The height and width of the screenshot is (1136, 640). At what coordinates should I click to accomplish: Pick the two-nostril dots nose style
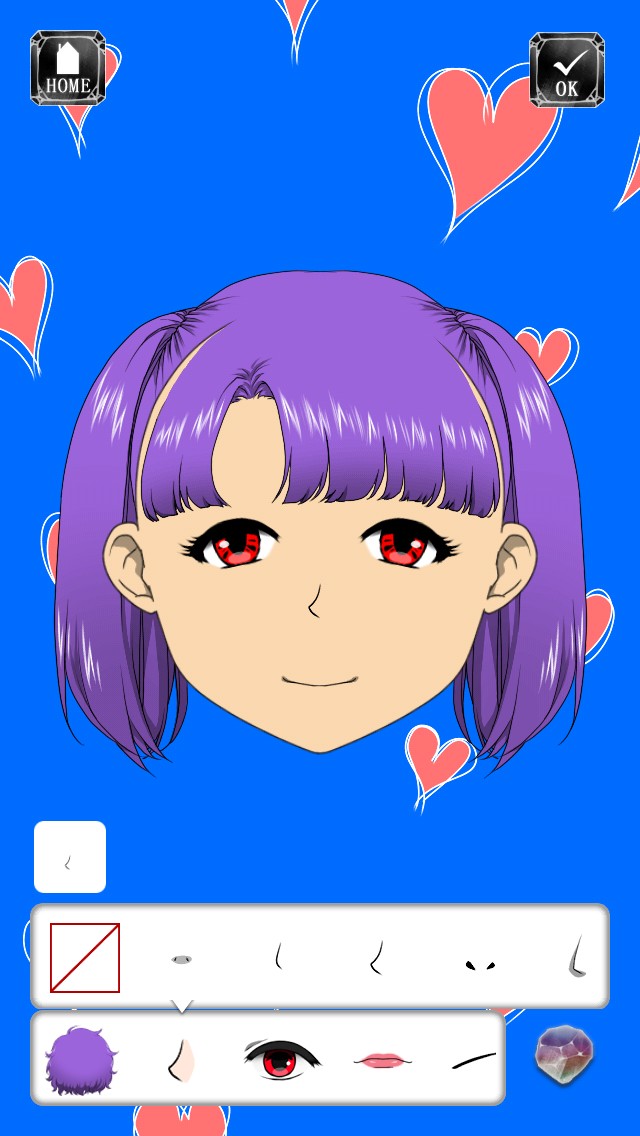coord(480,965)
